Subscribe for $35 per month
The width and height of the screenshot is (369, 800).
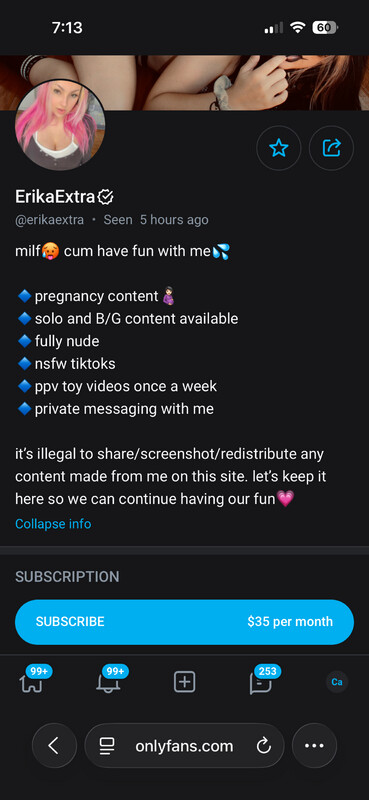184,621
